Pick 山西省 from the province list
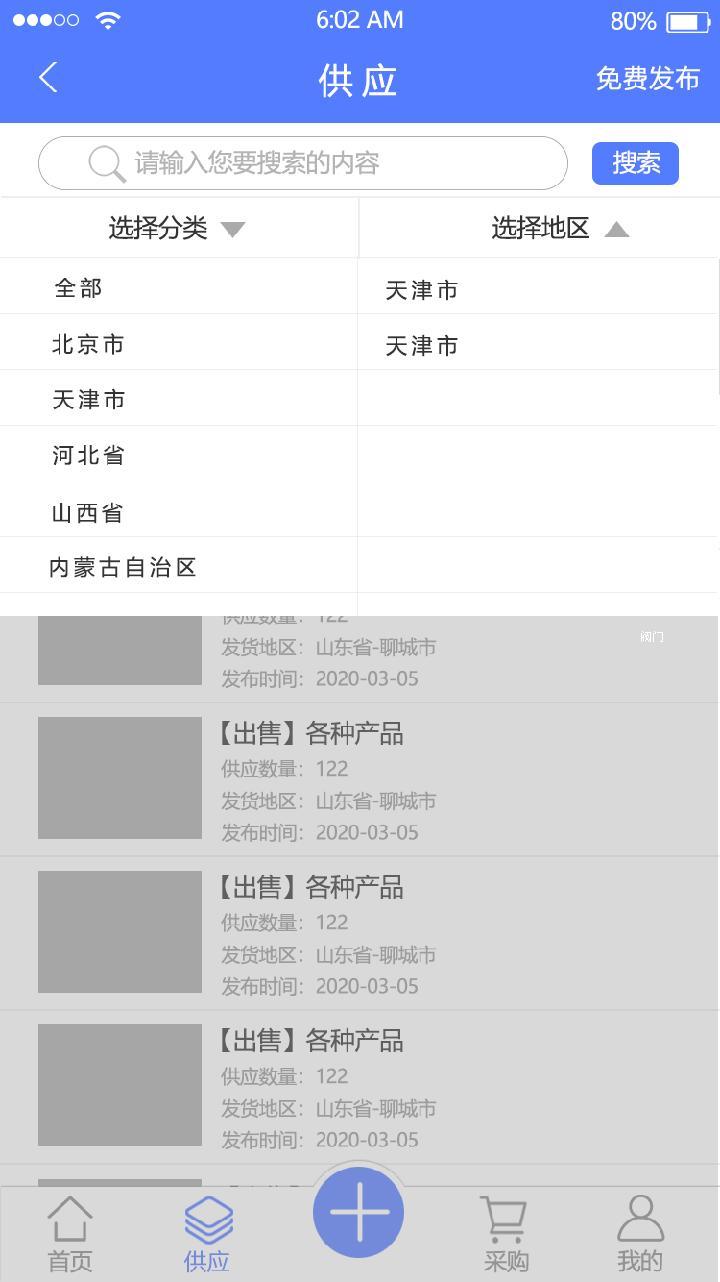This screenshot has height=1282, width=720. click(x=88, y=514)
